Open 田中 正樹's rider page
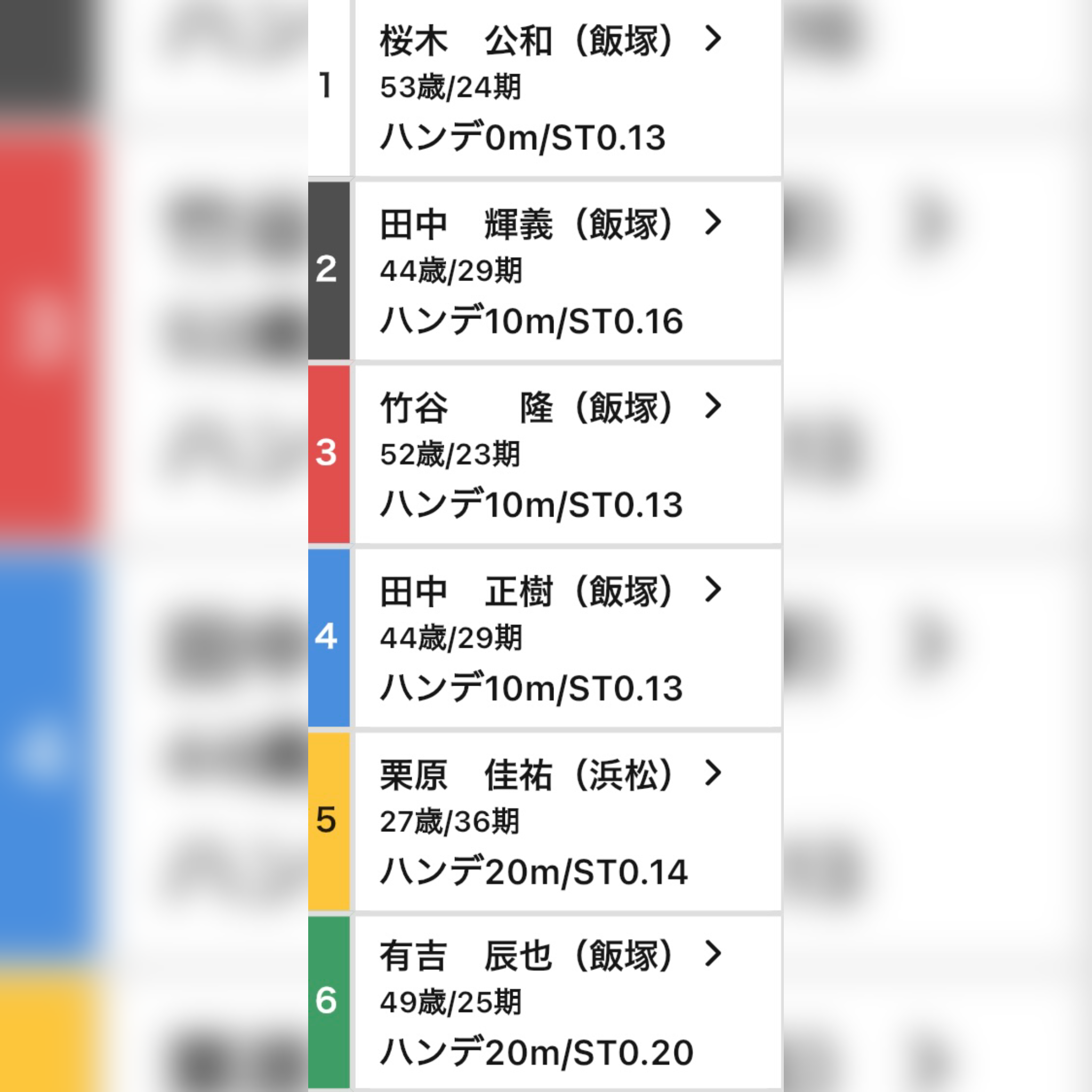1092x1092 pixels. pyautogui.click(x=551, y=591)
